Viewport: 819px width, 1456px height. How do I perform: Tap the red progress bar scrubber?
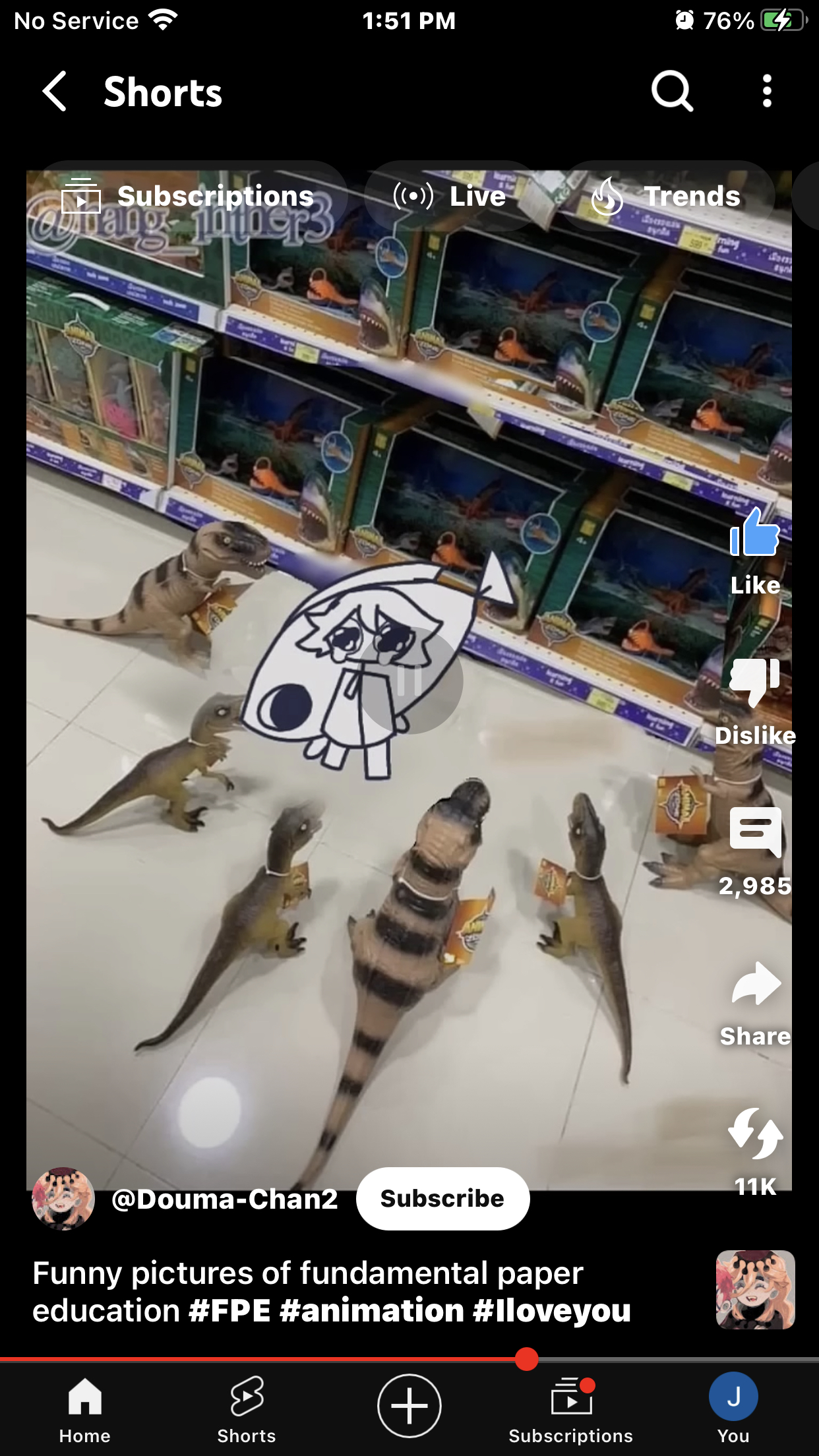pos(526,1359)
